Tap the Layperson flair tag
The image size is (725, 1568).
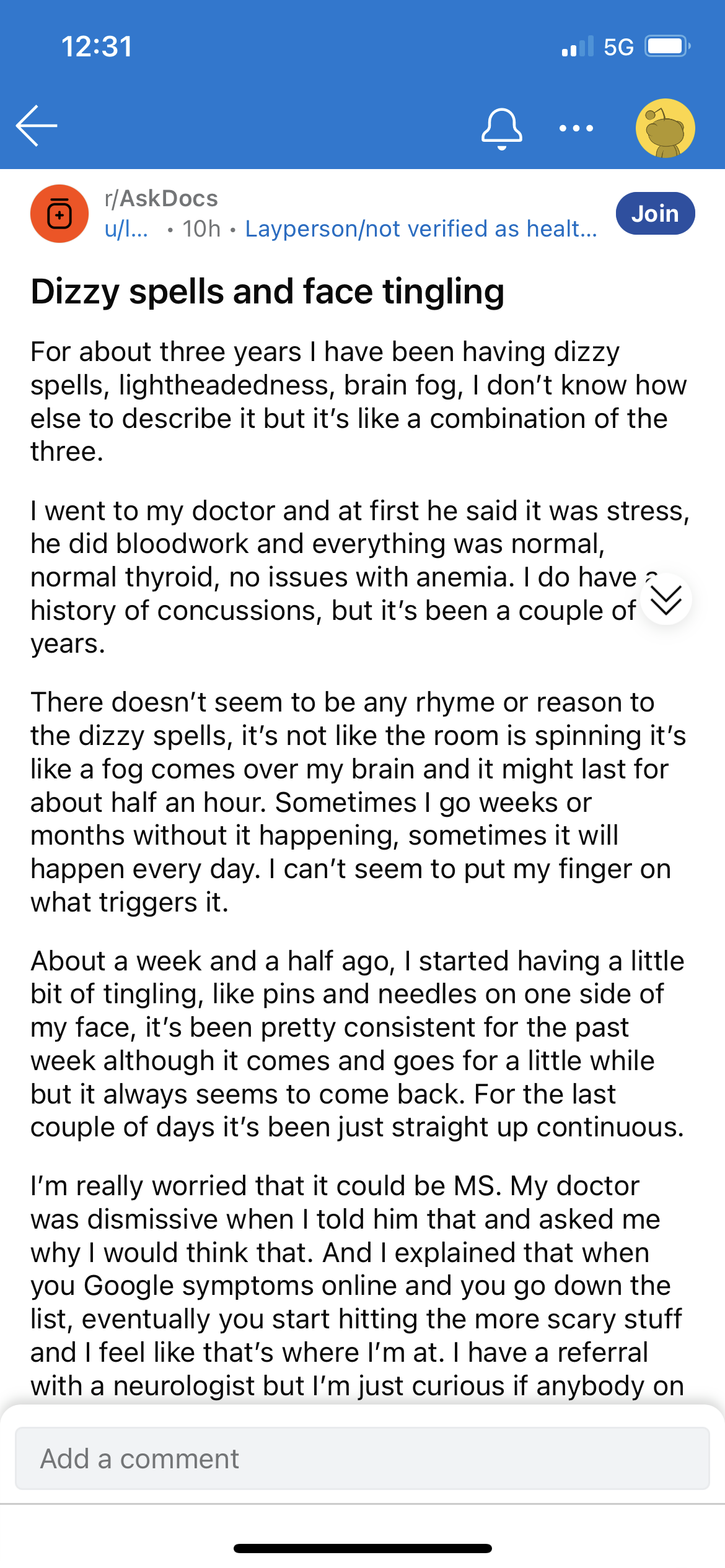click(421, 229)
